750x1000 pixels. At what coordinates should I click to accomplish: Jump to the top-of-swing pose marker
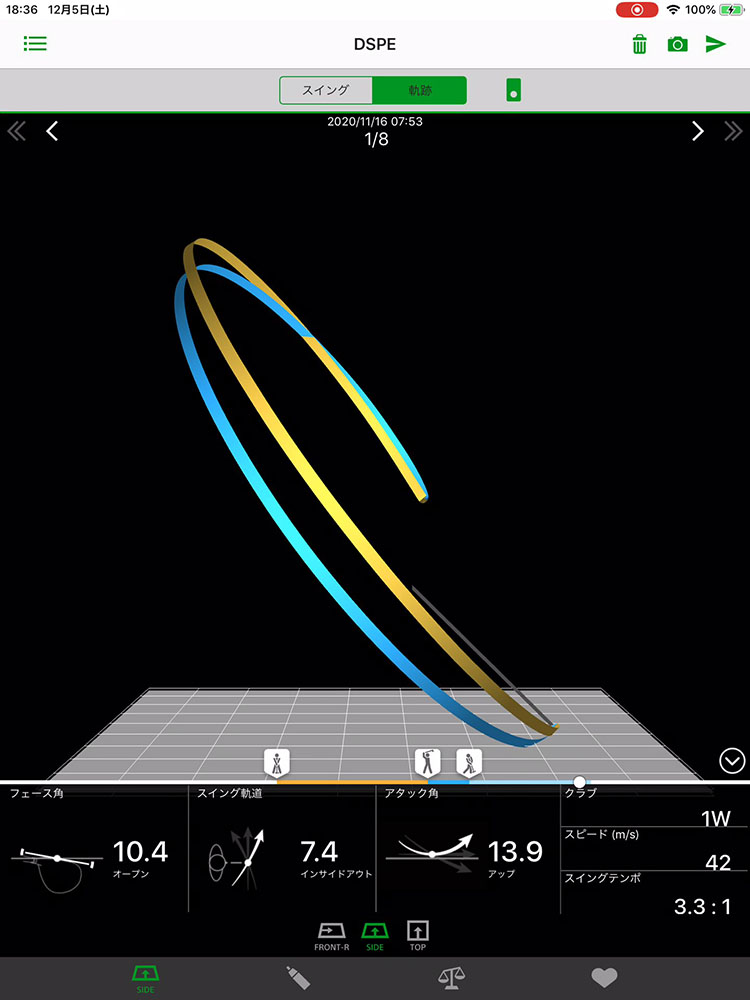click(428, 762)
